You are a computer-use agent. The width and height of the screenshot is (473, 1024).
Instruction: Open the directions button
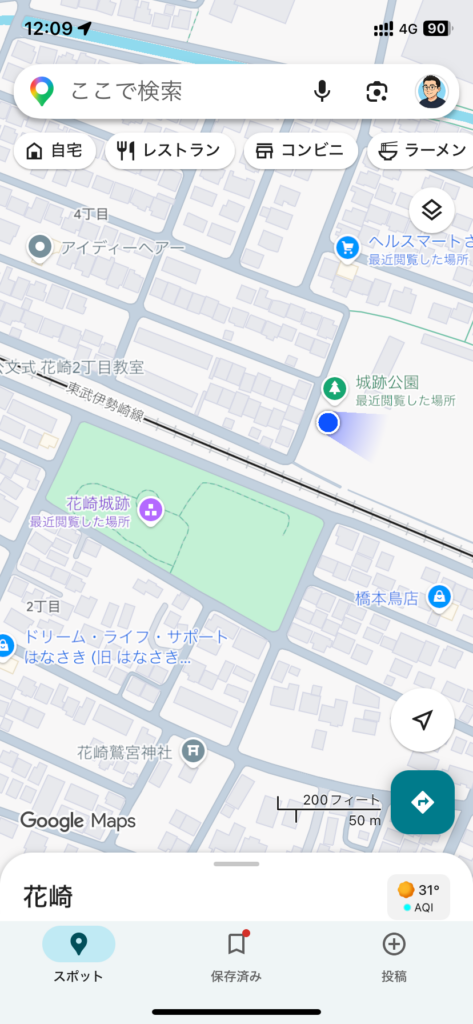[423, 802]
